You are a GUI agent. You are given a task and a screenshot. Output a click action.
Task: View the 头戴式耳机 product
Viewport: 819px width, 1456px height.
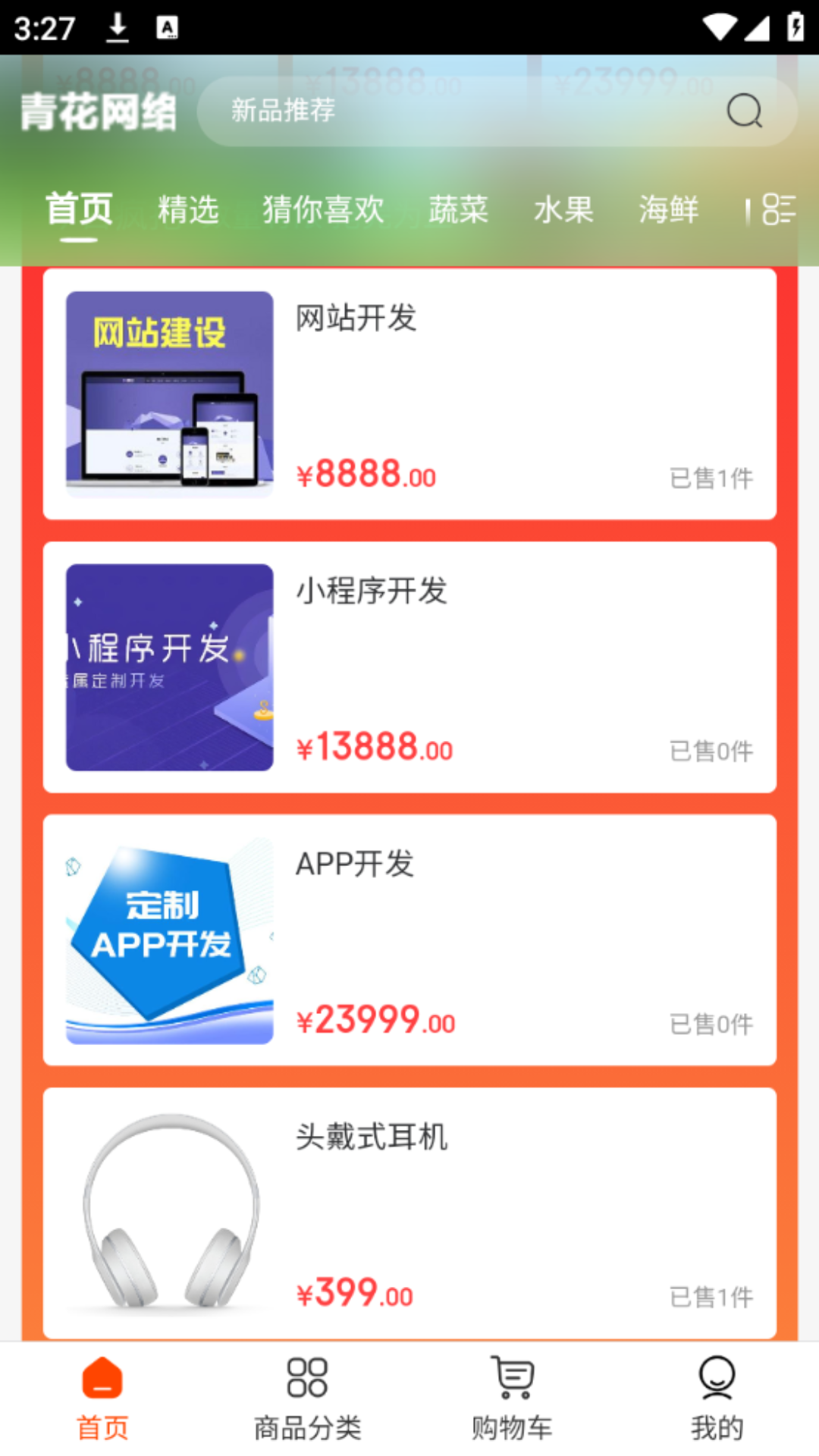[409, 1213]
